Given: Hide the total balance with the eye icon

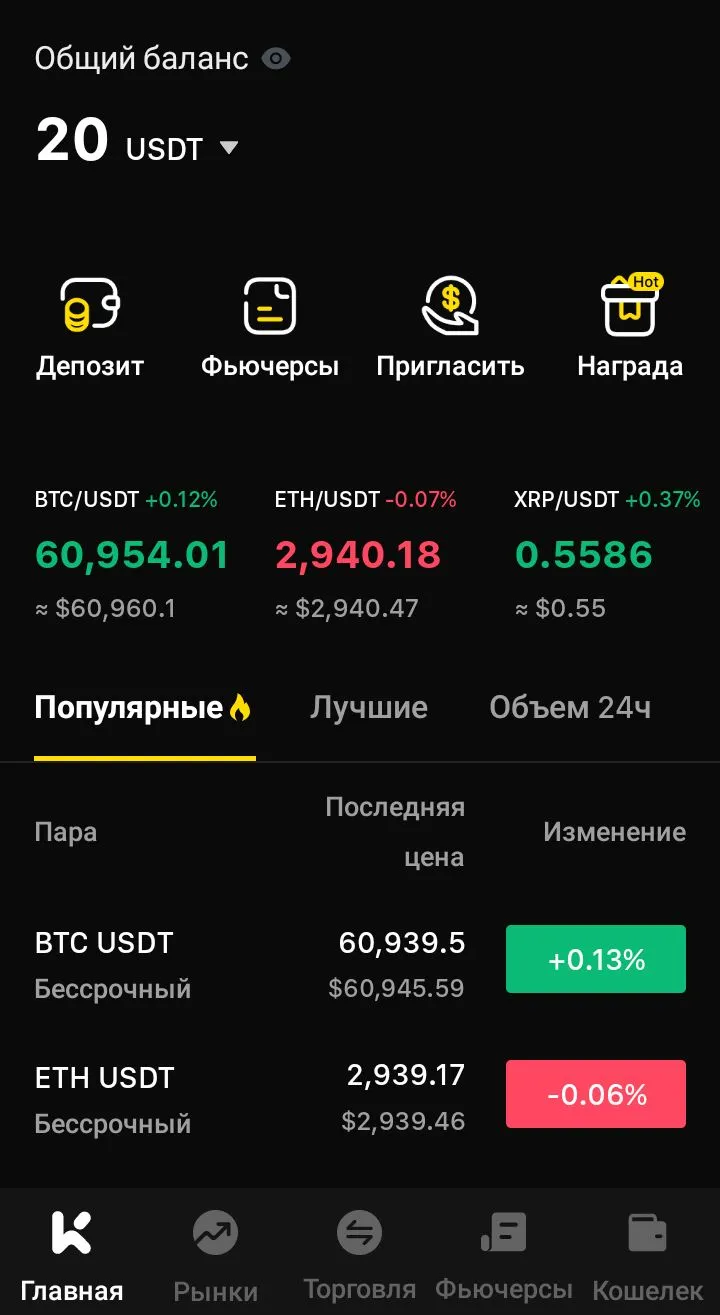Looking at the screenshot, I should pyautogui.click(x=276, y=59).
